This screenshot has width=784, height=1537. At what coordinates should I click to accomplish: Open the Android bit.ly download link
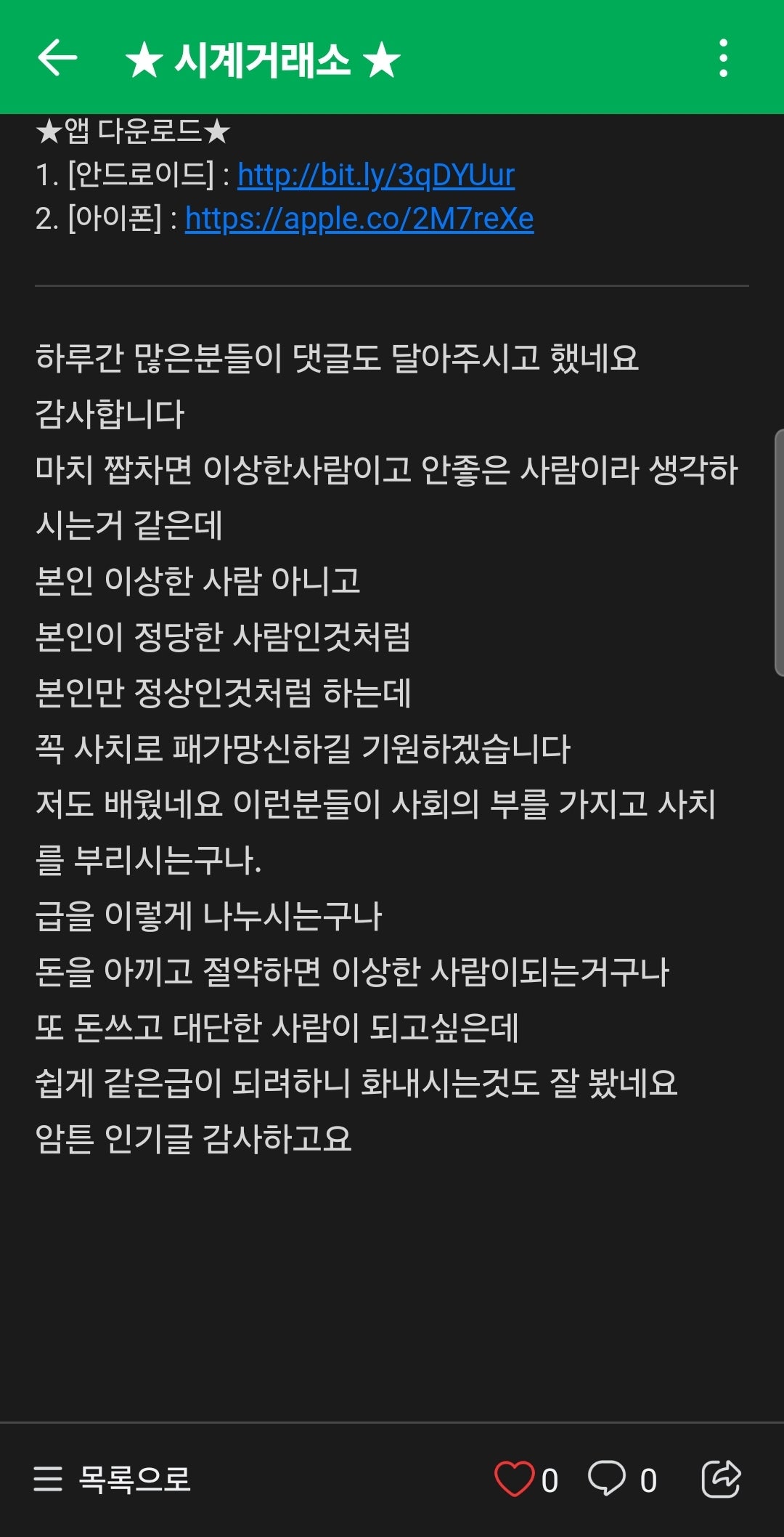click(376, 175)
